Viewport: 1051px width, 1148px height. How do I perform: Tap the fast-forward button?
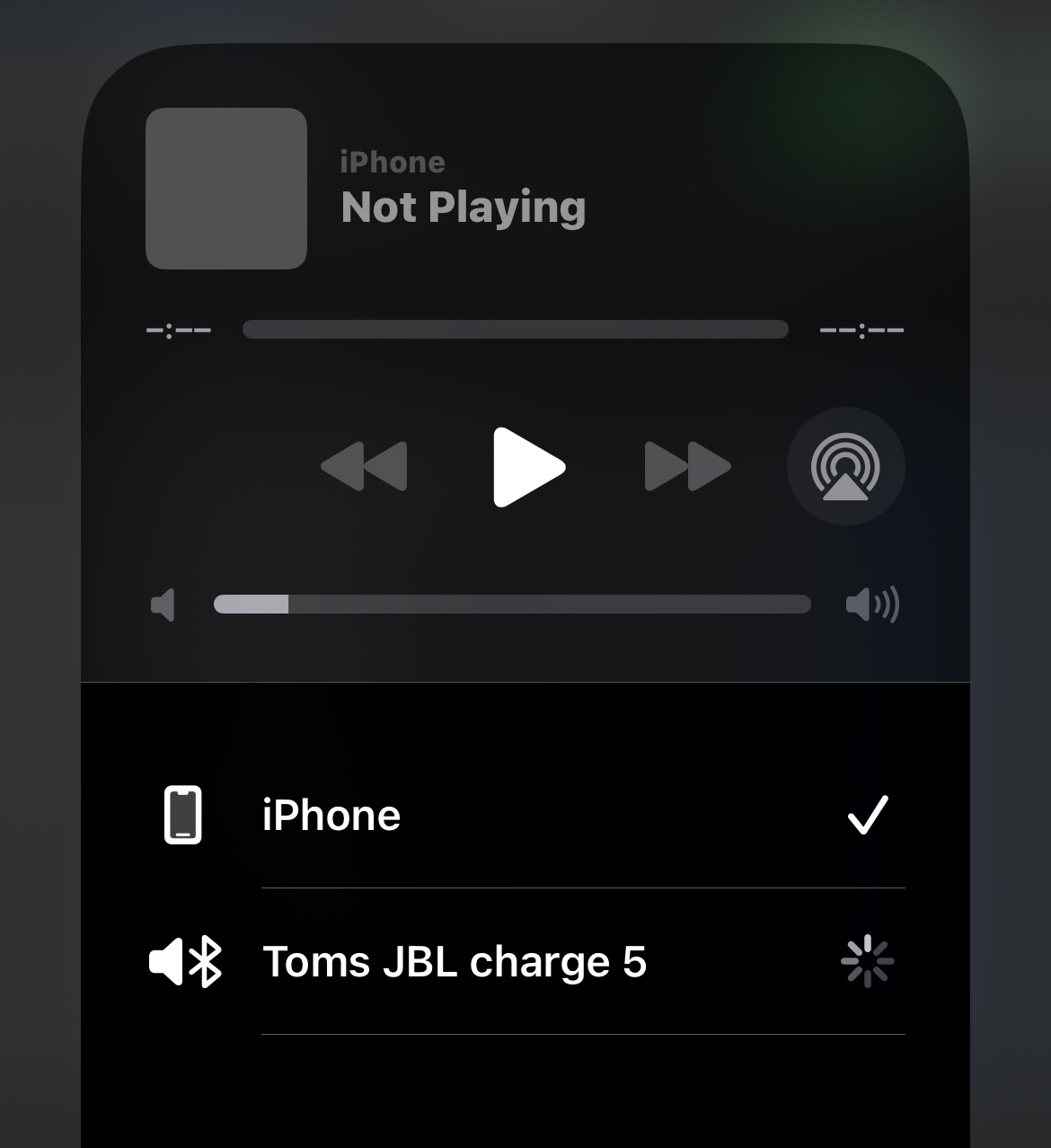[x=687, y=467]
